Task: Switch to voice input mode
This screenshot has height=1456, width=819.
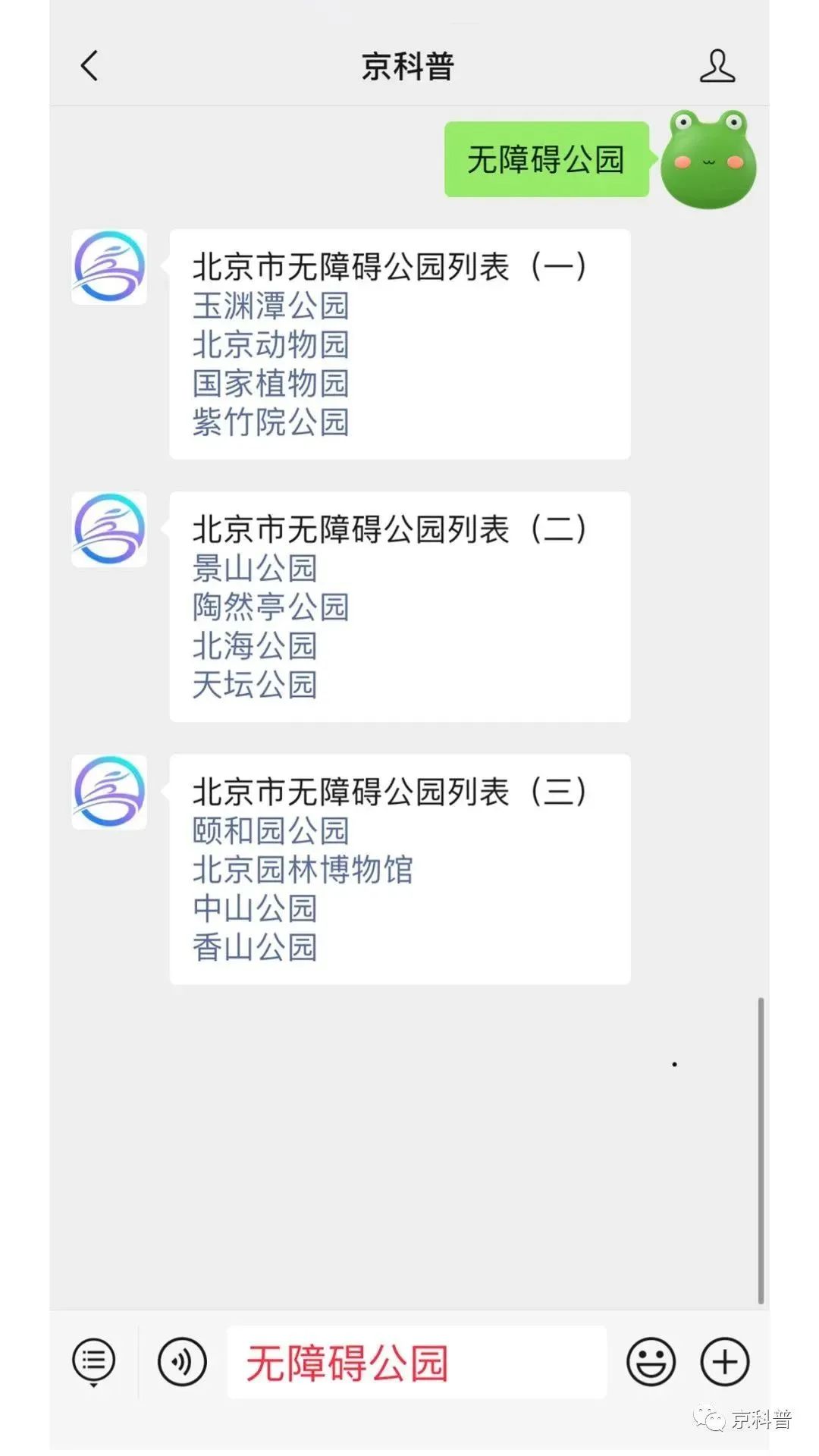Action: click(x=182, y=1362)
